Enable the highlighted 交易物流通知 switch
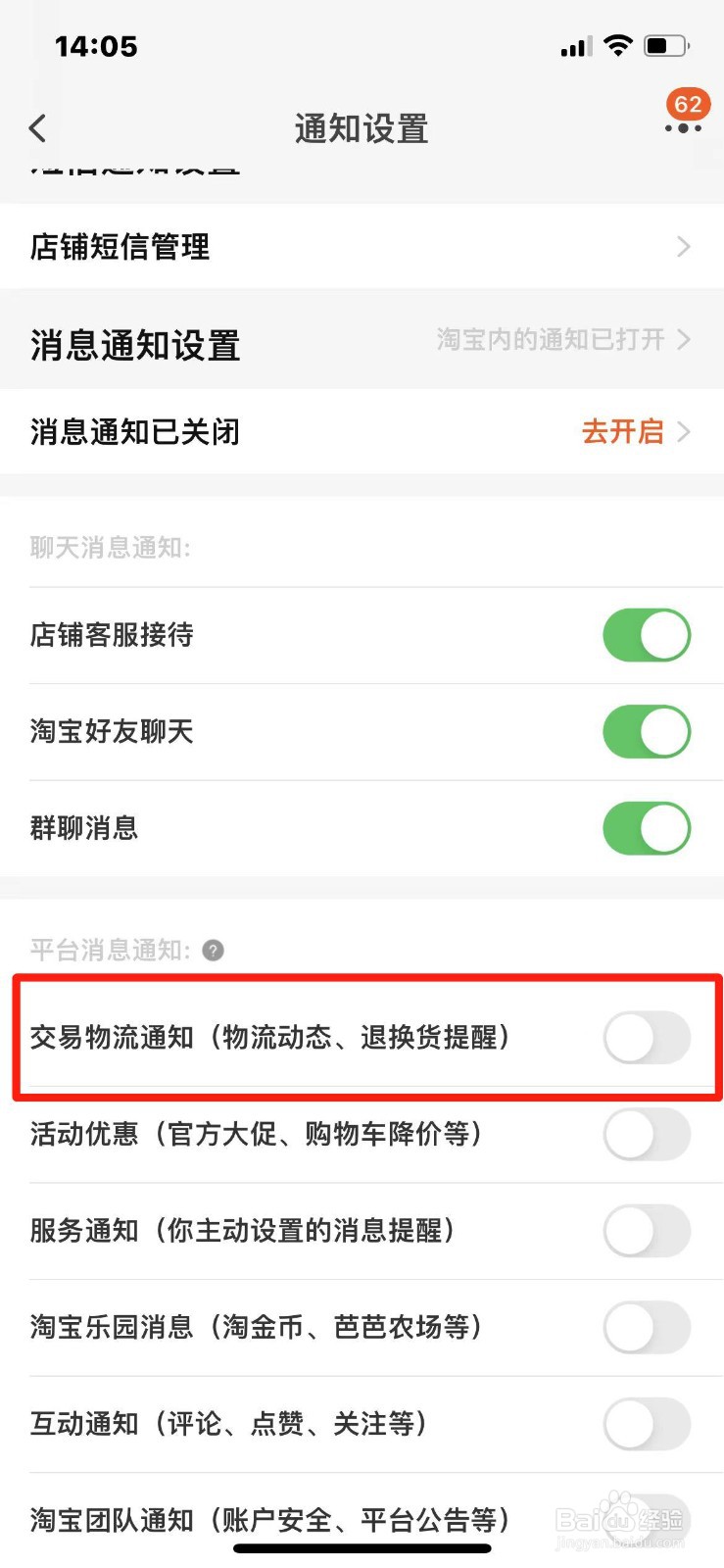 point(646,1038)
